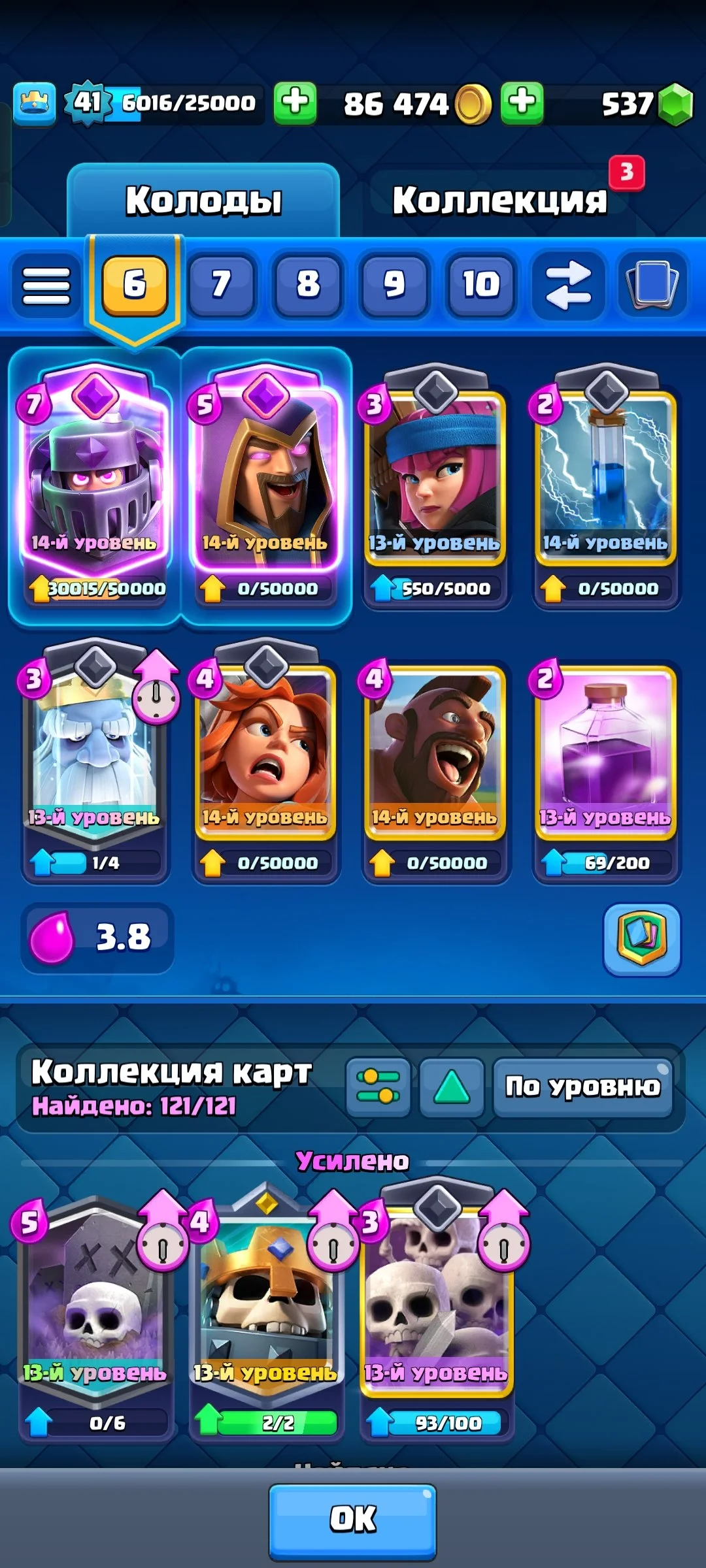Tap the green plus next to gold coins
The image size is (706, 1568).
(522, 103)
